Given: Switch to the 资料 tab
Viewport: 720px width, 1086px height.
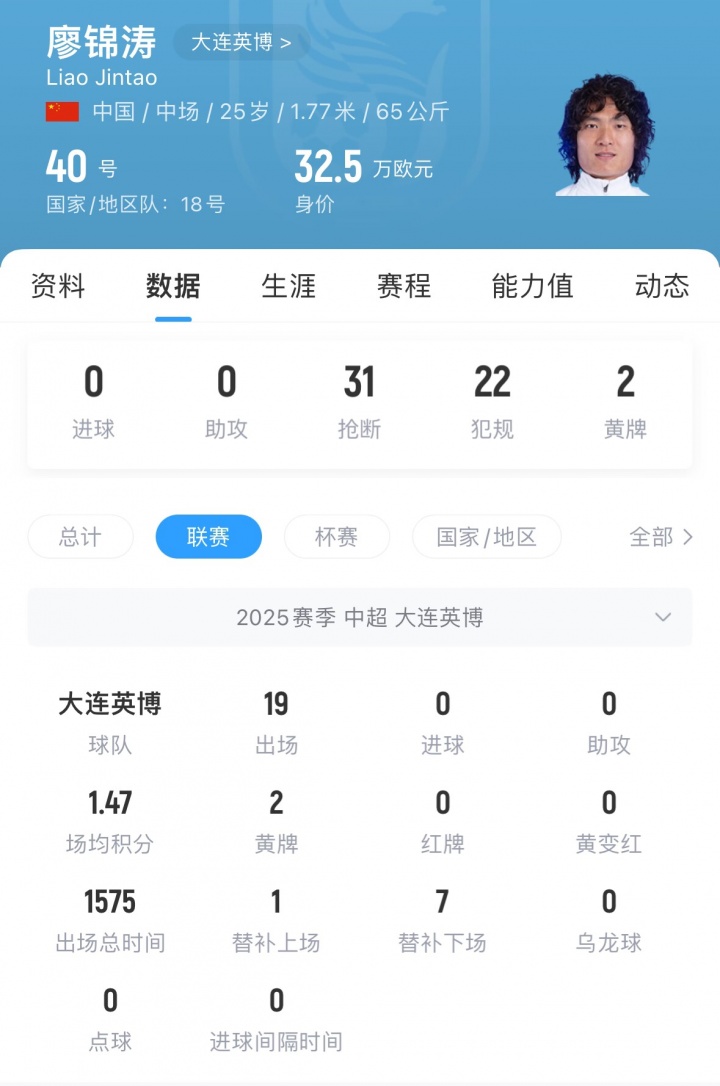Looking at the screenshot, I should coord(58,286).
